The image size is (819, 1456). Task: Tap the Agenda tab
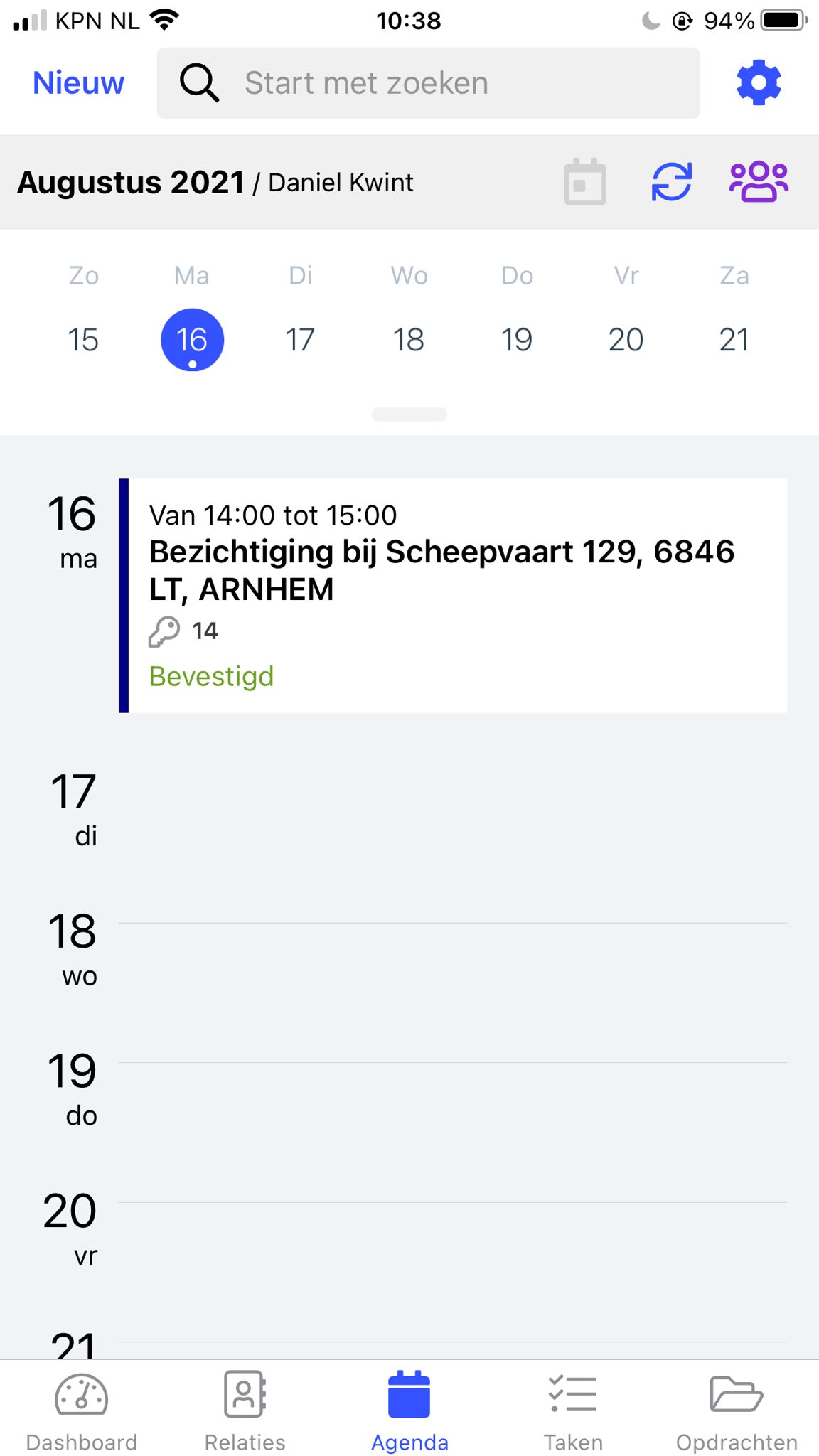click(x=409, y=1411)
